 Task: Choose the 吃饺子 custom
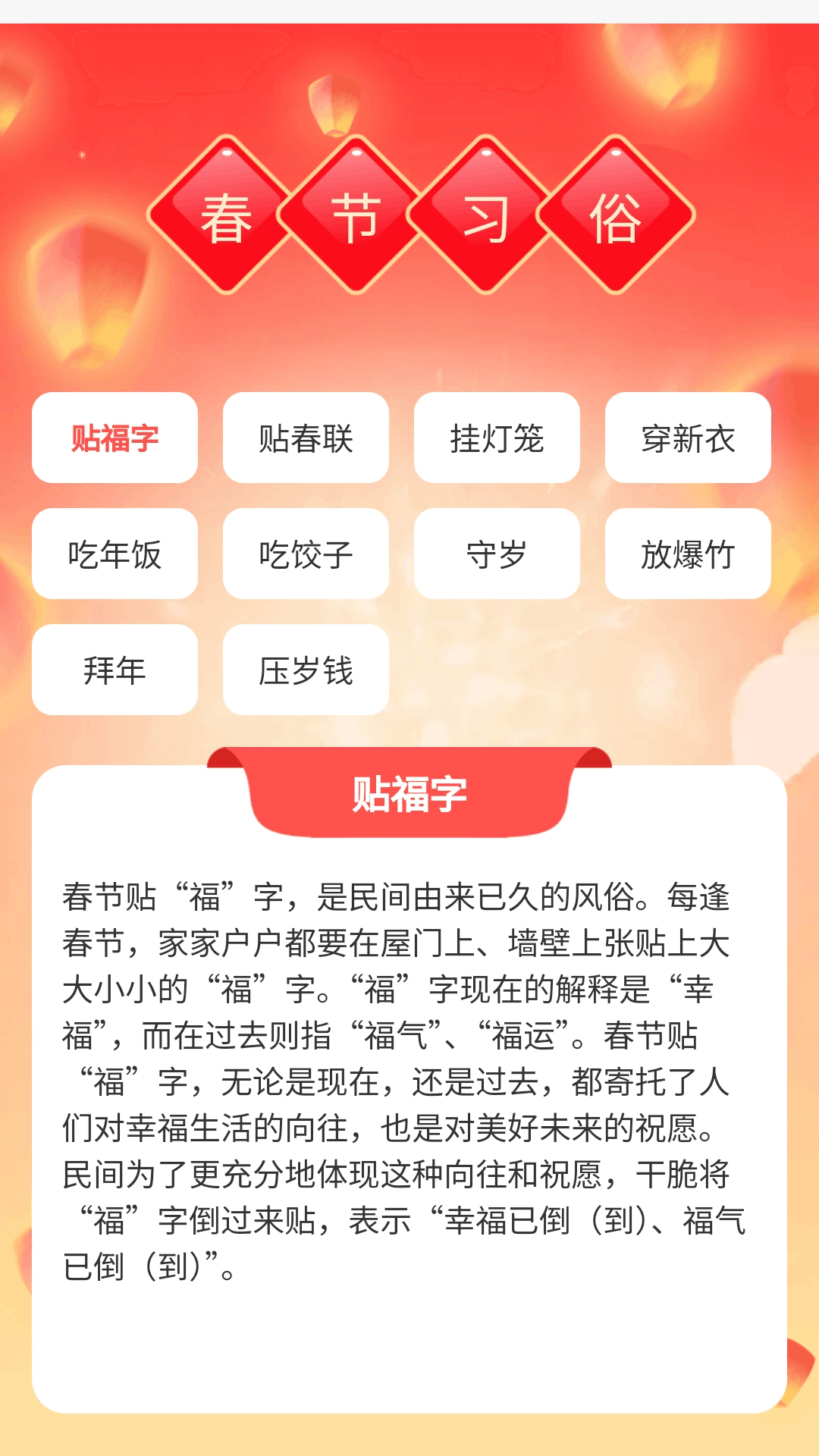[x=306, y=554]
